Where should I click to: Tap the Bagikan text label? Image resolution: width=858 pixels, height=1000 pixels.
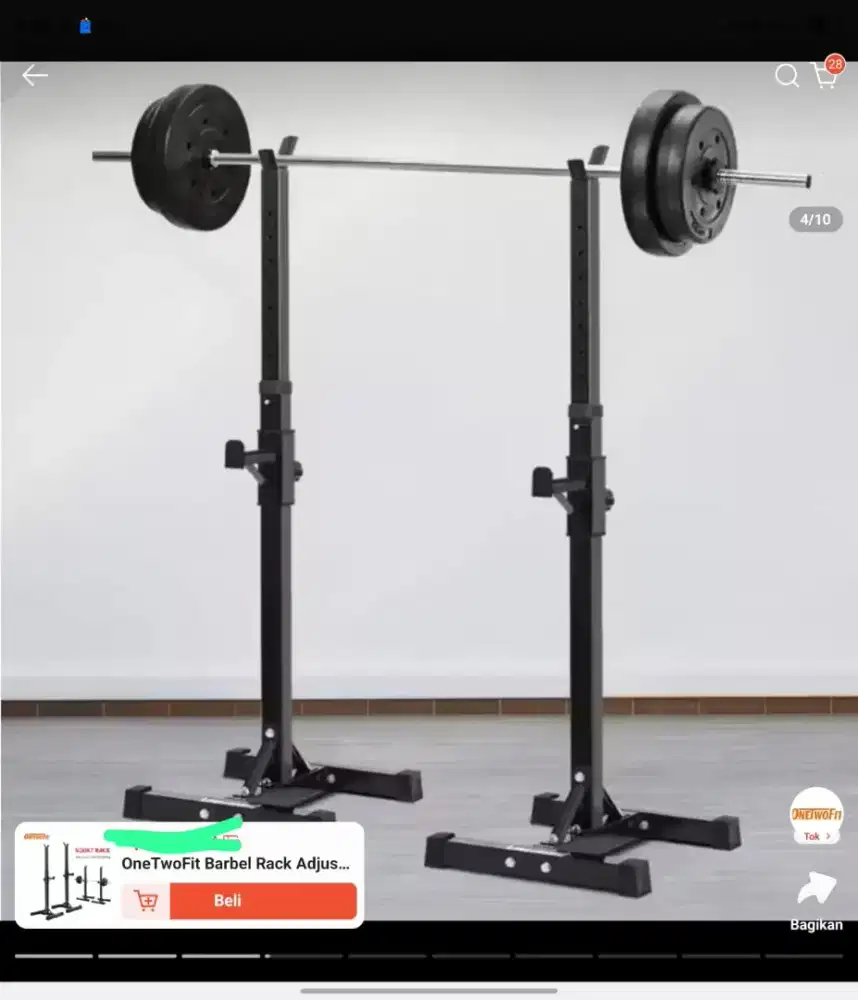point(816,924)
